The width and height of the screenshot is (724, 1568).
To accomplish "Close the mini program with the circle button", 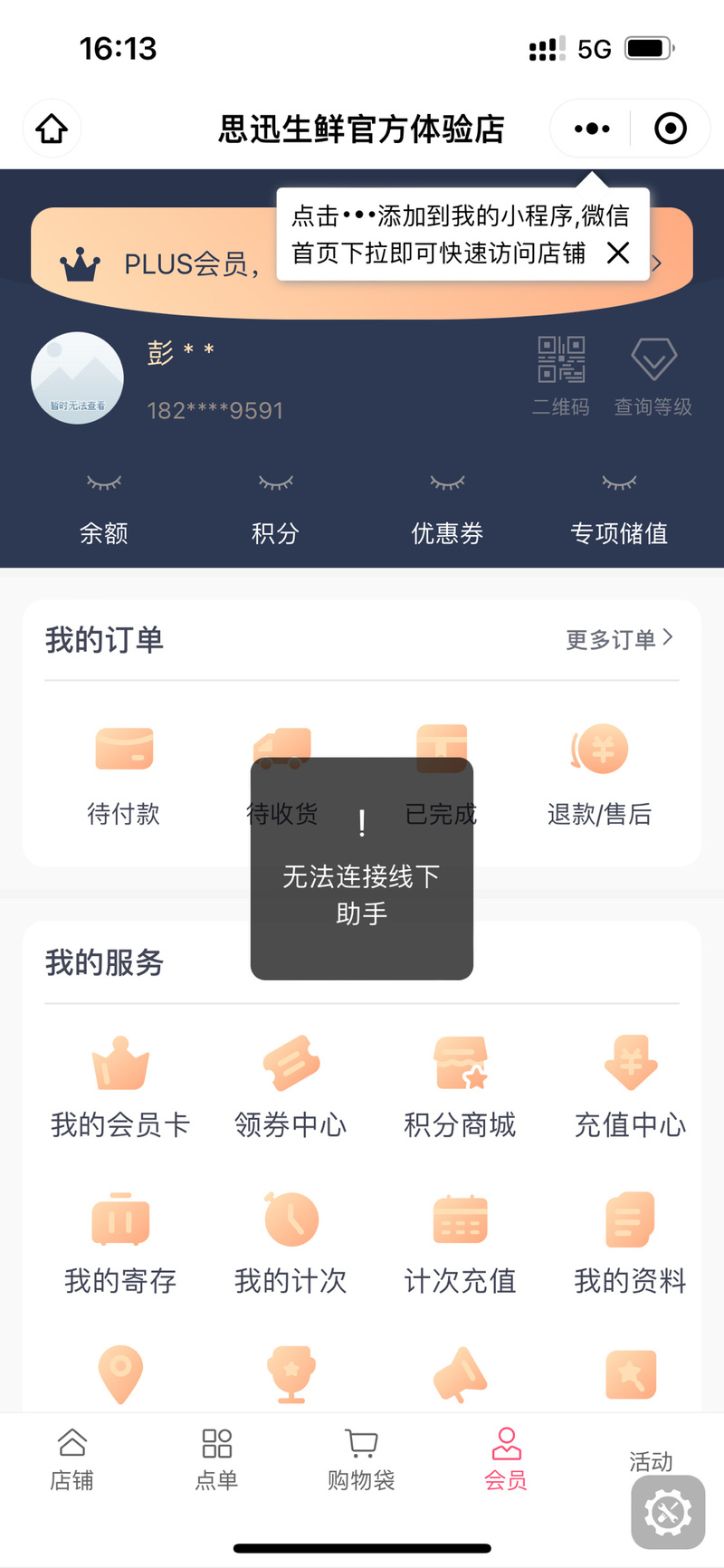I will (671, 129).
